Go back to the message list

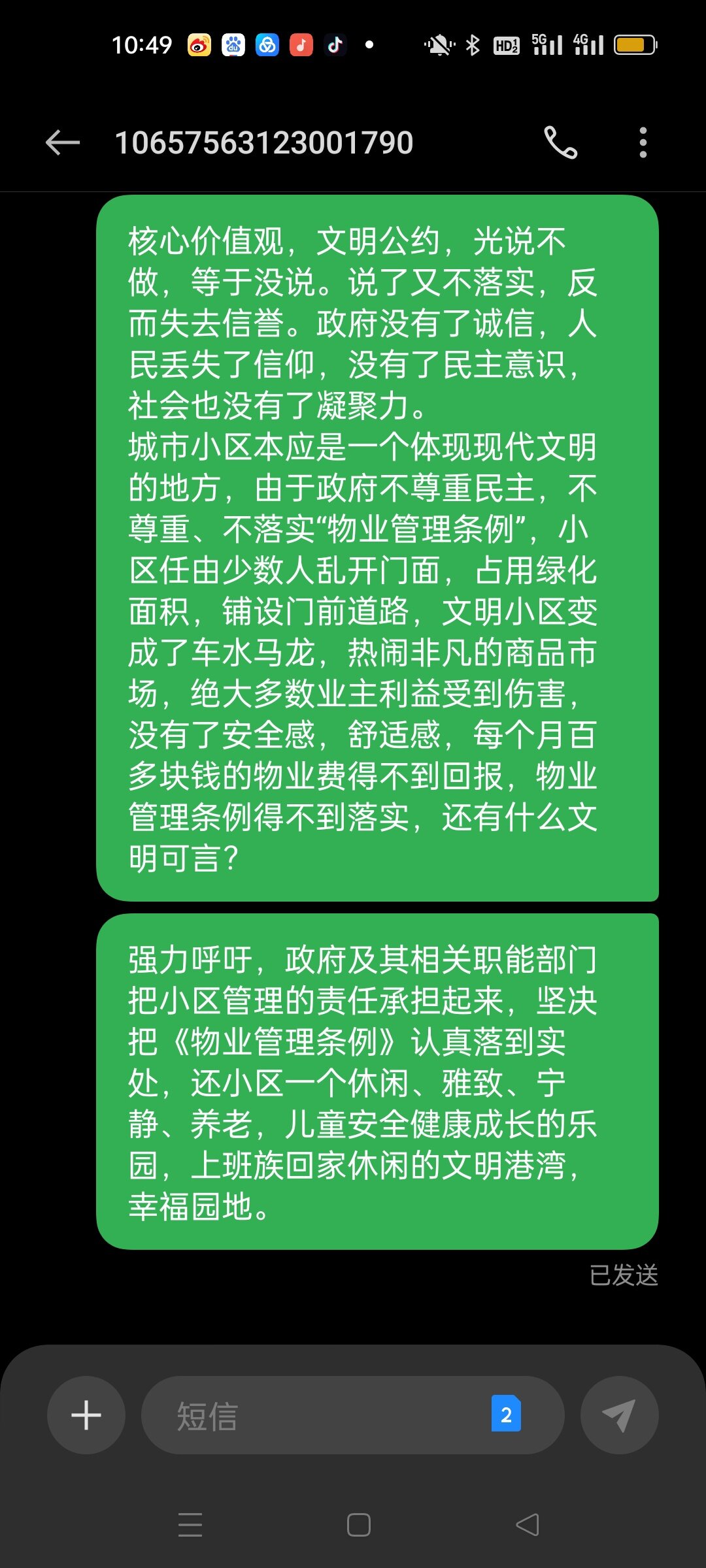coord(63,142)
